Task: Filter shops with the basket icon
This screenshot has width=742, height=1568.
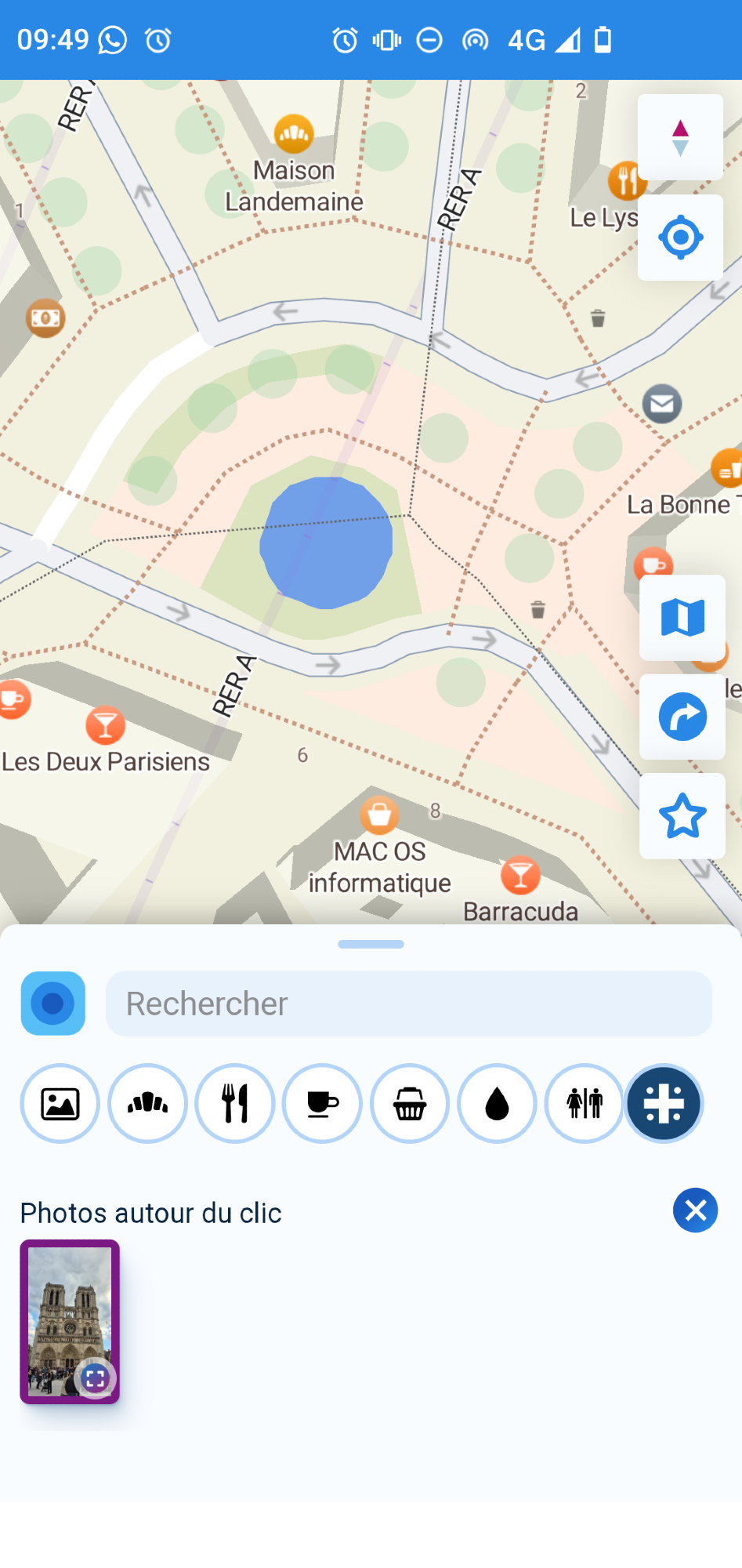Action: pos(410,1104)
